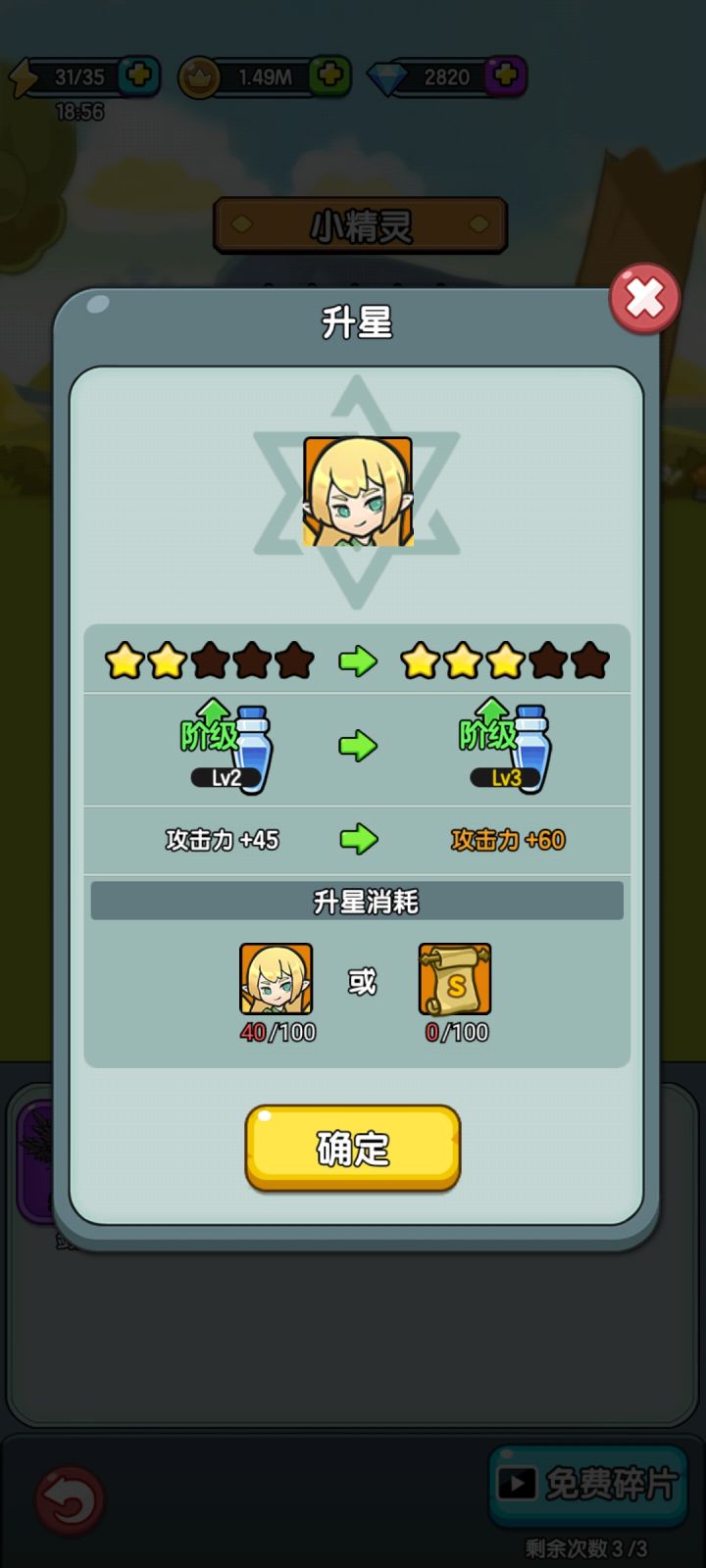Select the elf fragment icon showing 40/100
The image size is (706, 1568).
(276, 978)
